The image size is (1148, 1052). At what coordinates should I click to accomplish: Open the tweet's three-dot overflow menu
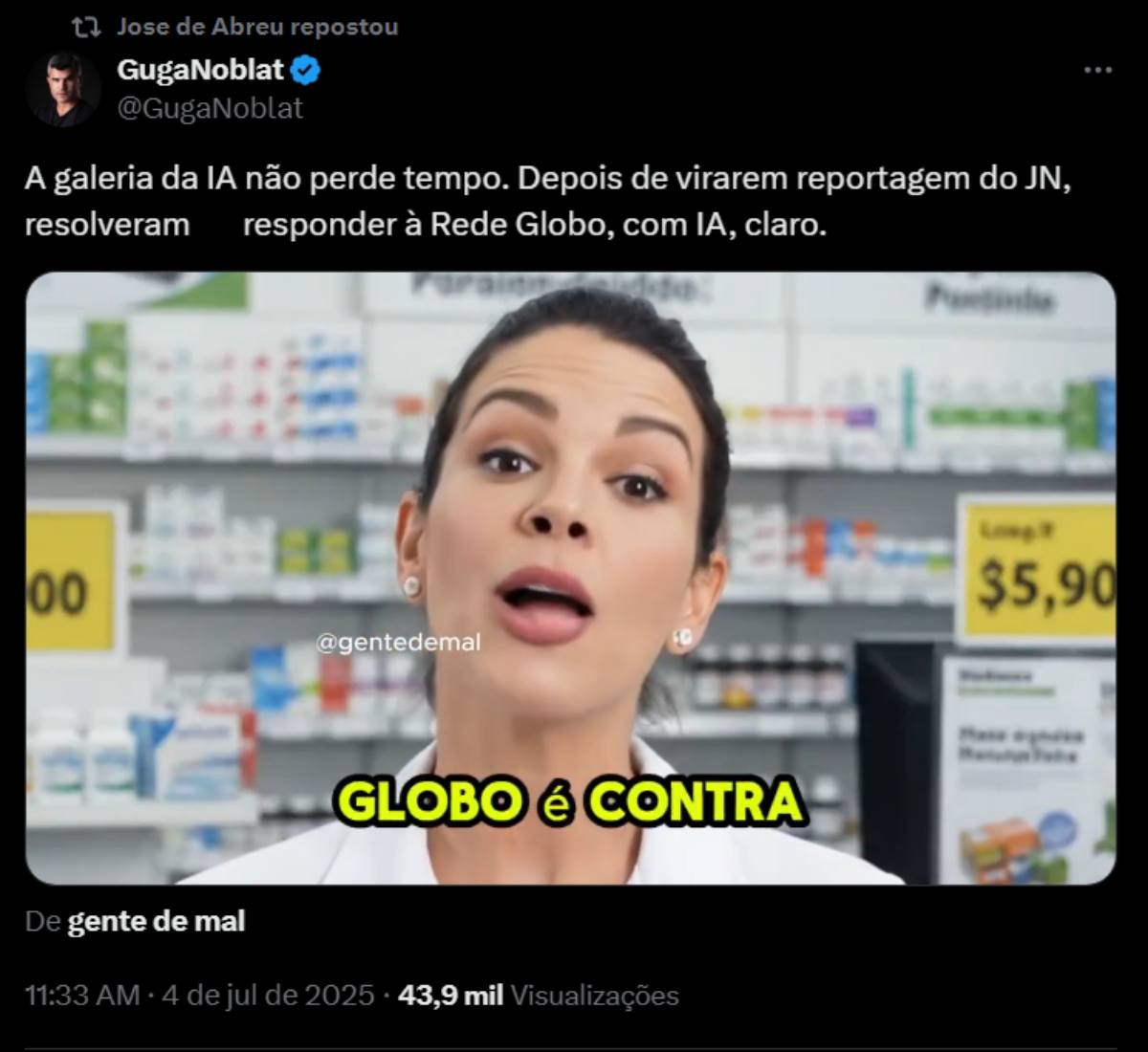tap(1097, 71)
